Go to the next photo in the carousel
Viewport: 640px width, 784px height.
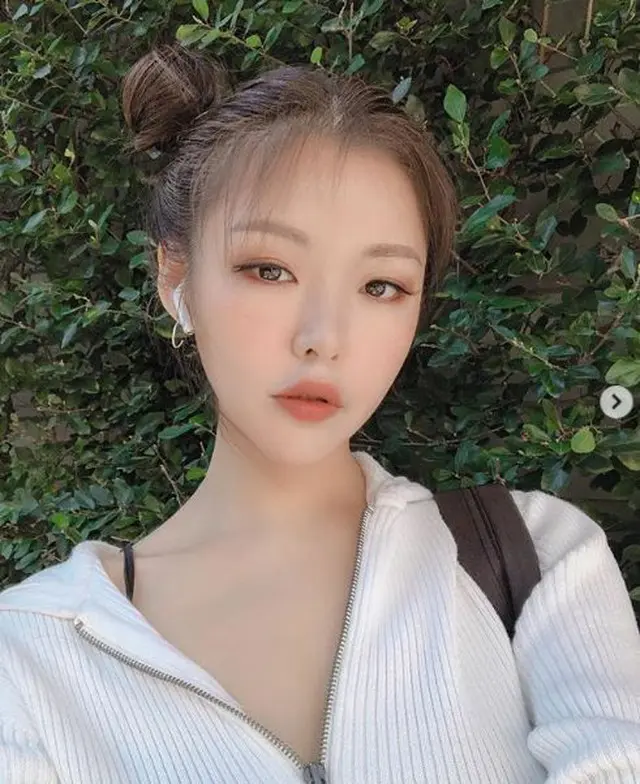click(x=616, y=402)
